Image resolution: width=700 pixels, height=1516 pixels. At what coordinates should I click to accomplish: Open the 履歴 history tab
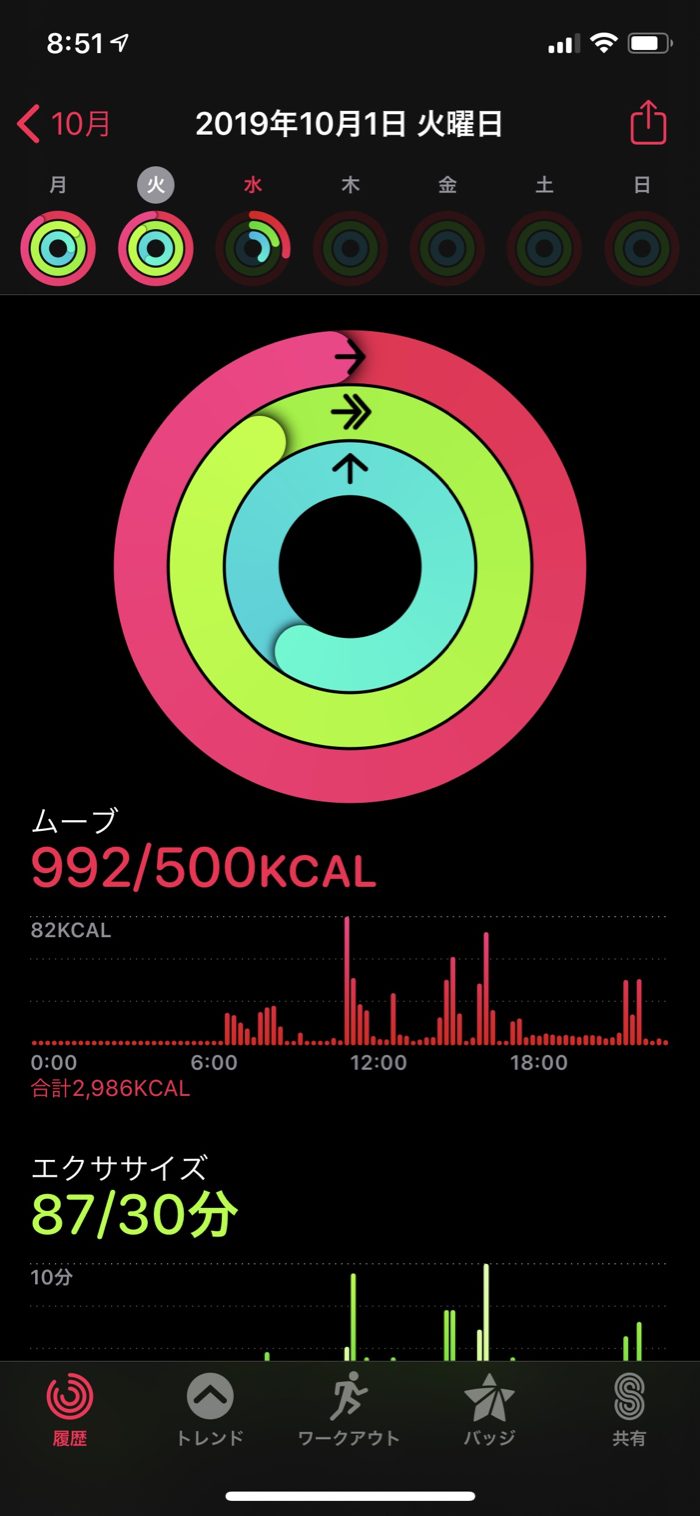70,1410
